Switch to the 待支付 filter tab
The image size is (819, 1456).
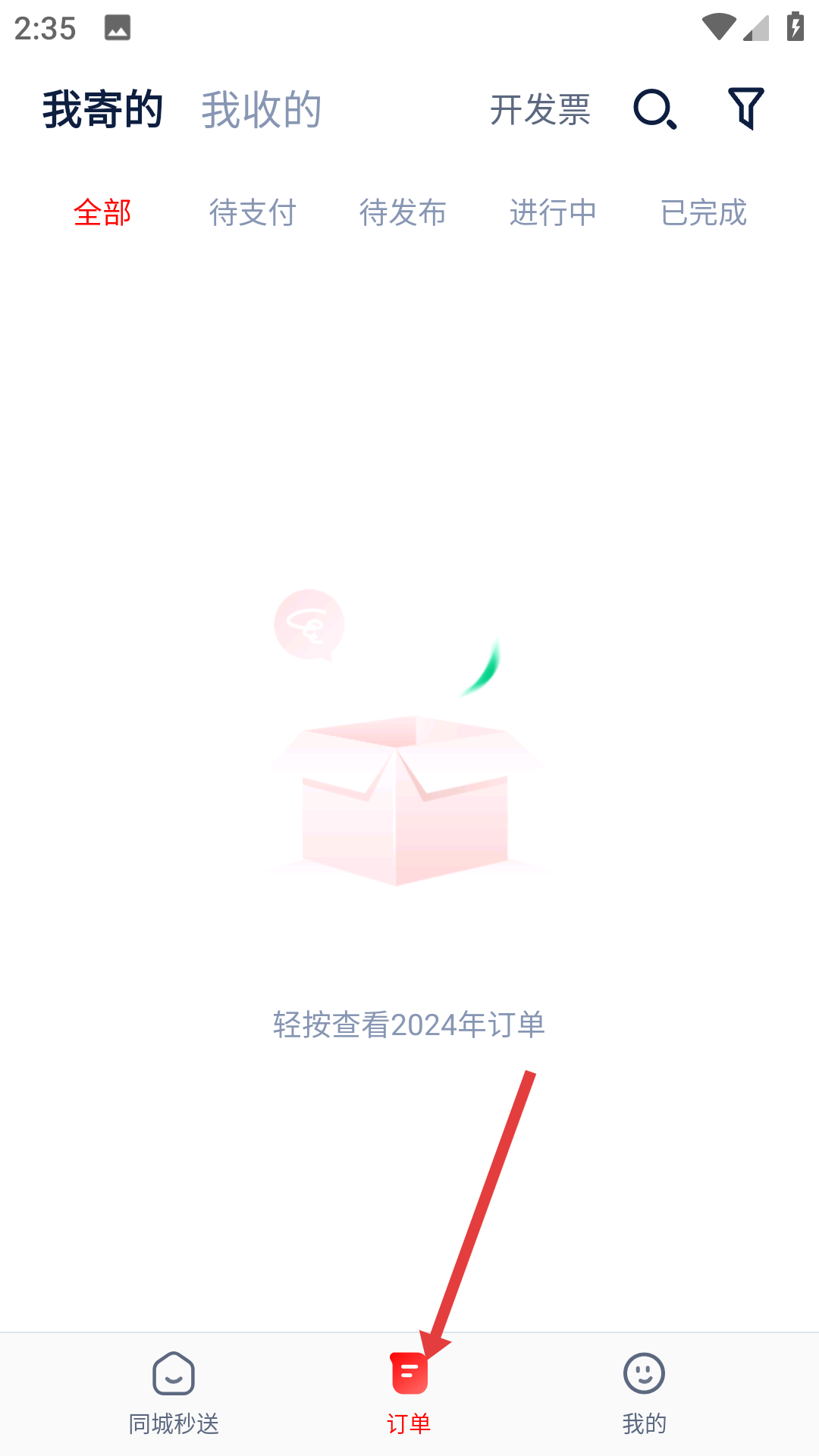[x=253, y=213]
